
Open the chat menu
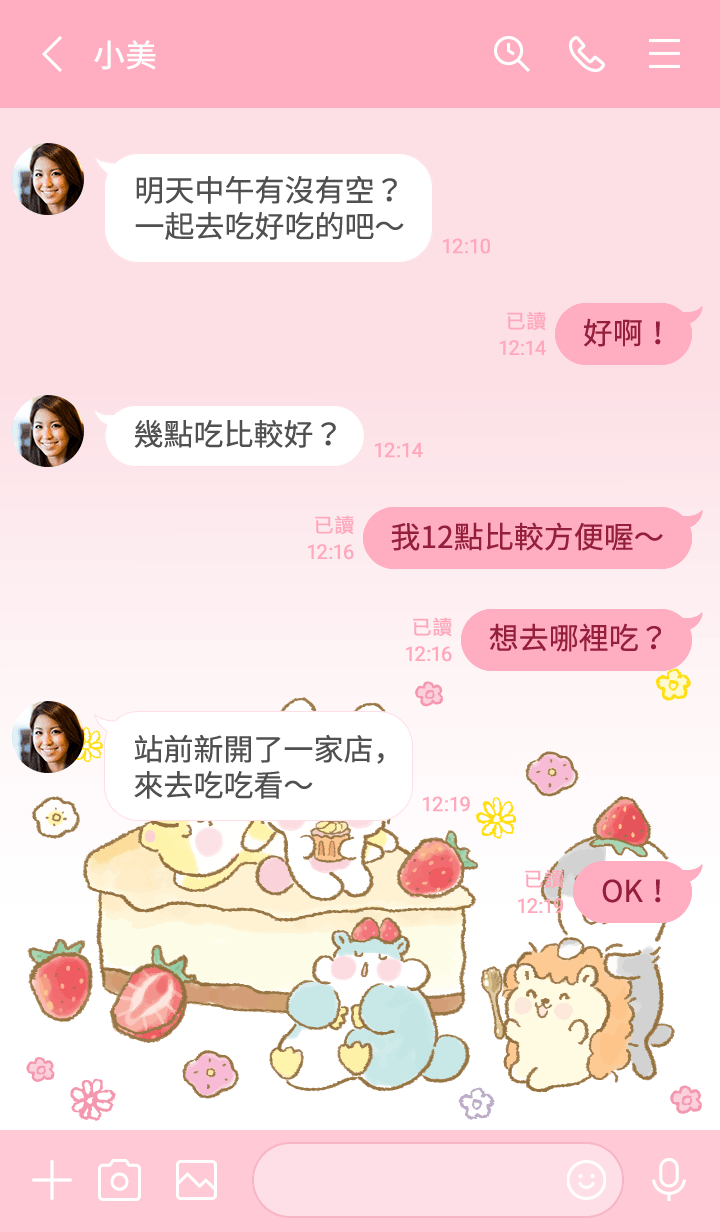(x=664, y=54)
